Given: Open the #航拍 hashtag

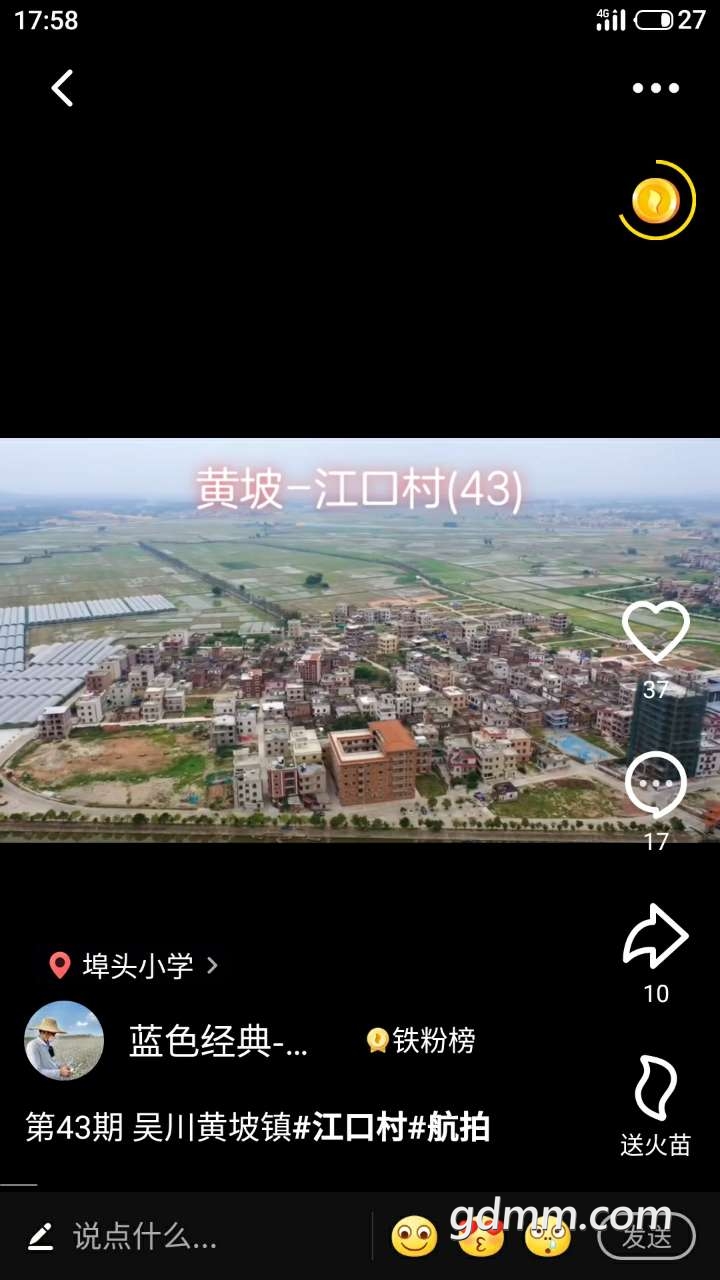Looking at the screenshot, I should (449, 1128).
